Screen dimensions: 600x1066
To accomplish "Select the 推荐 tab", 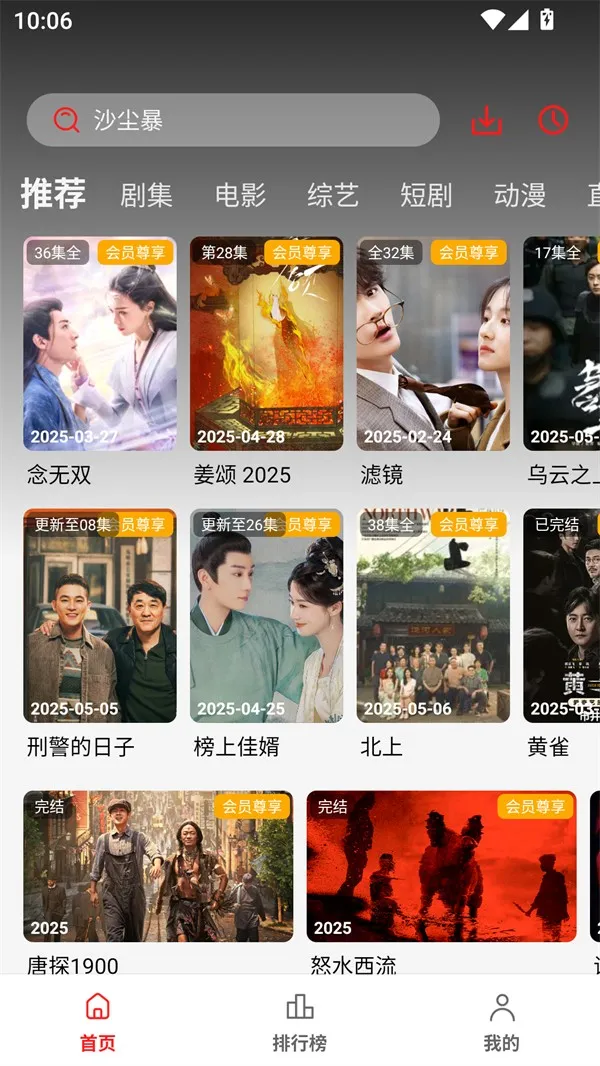I will (53, 194).
